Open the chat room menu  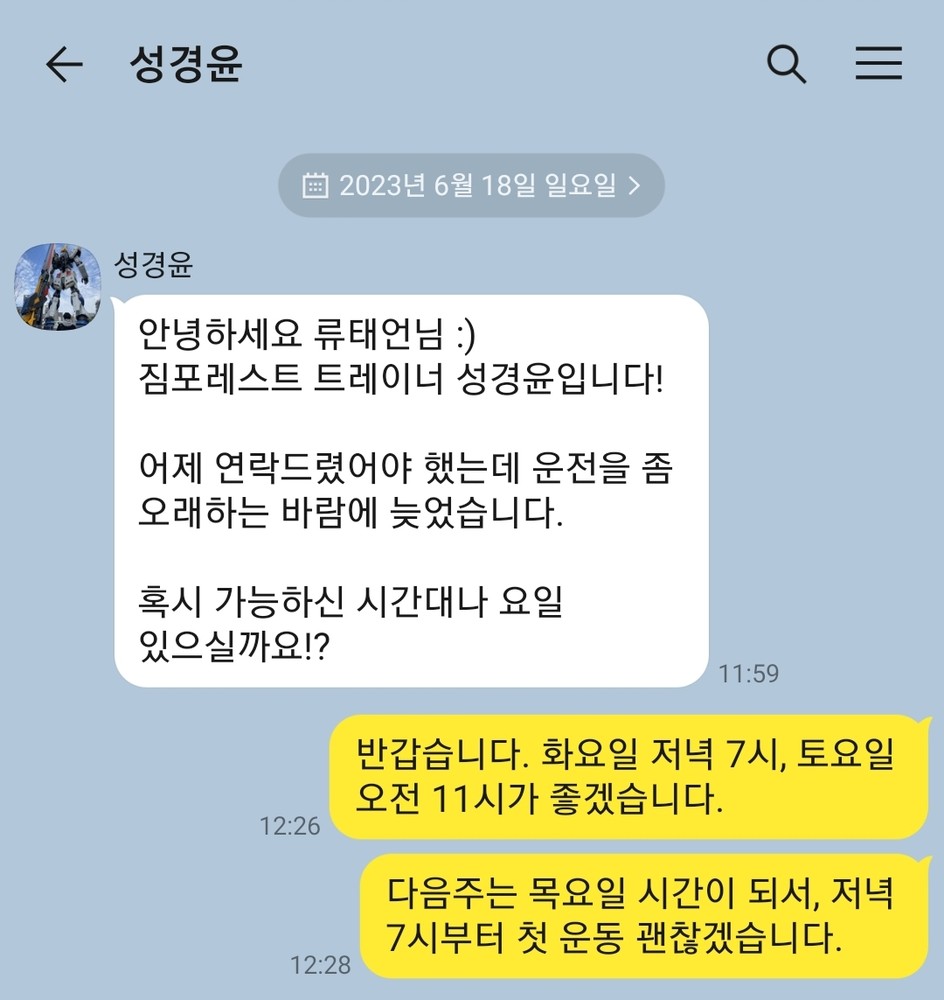tap(879, 65)
